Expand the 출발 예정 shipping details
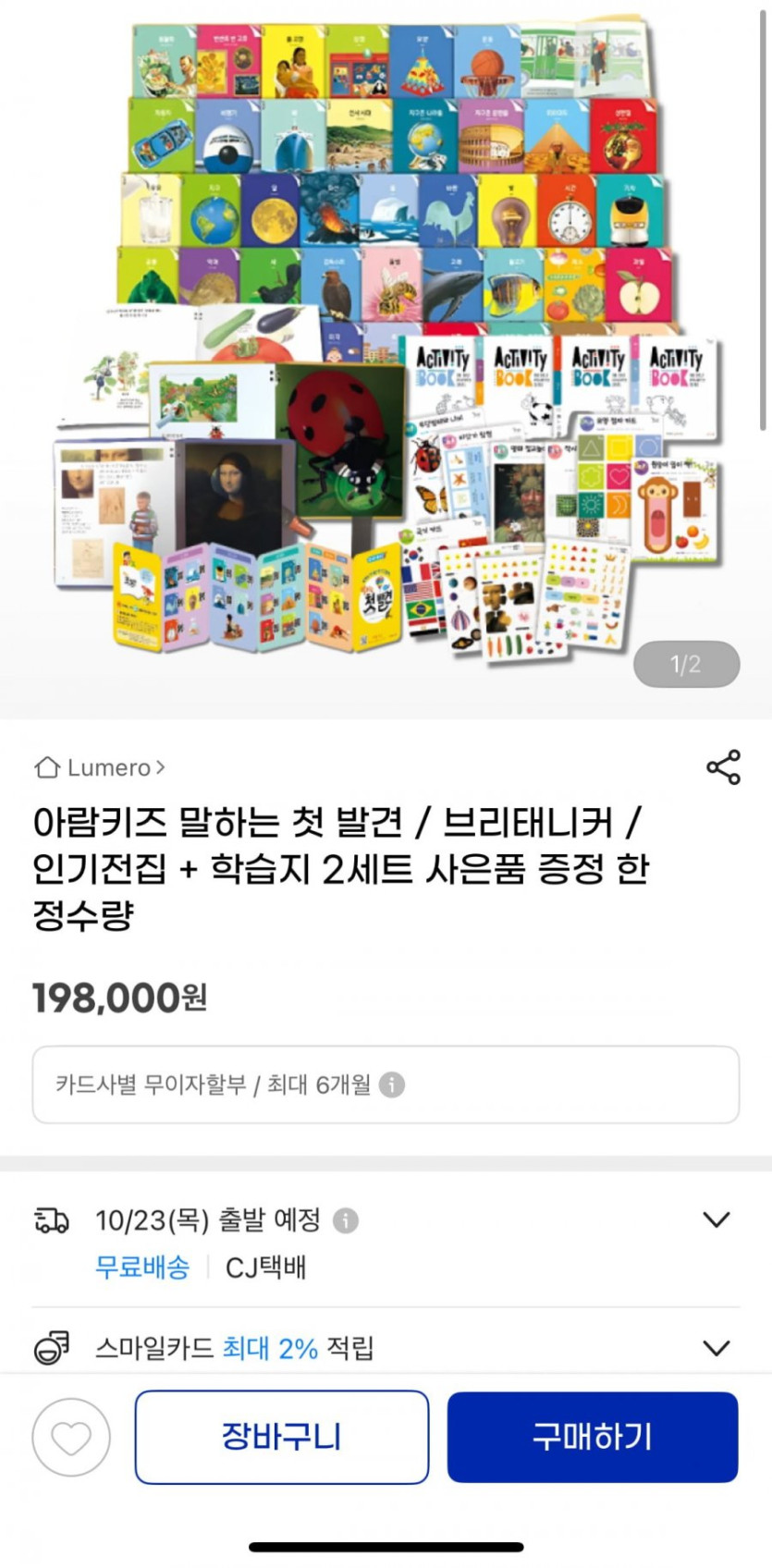772x1568 pixels. click(x=717, y=1219)
